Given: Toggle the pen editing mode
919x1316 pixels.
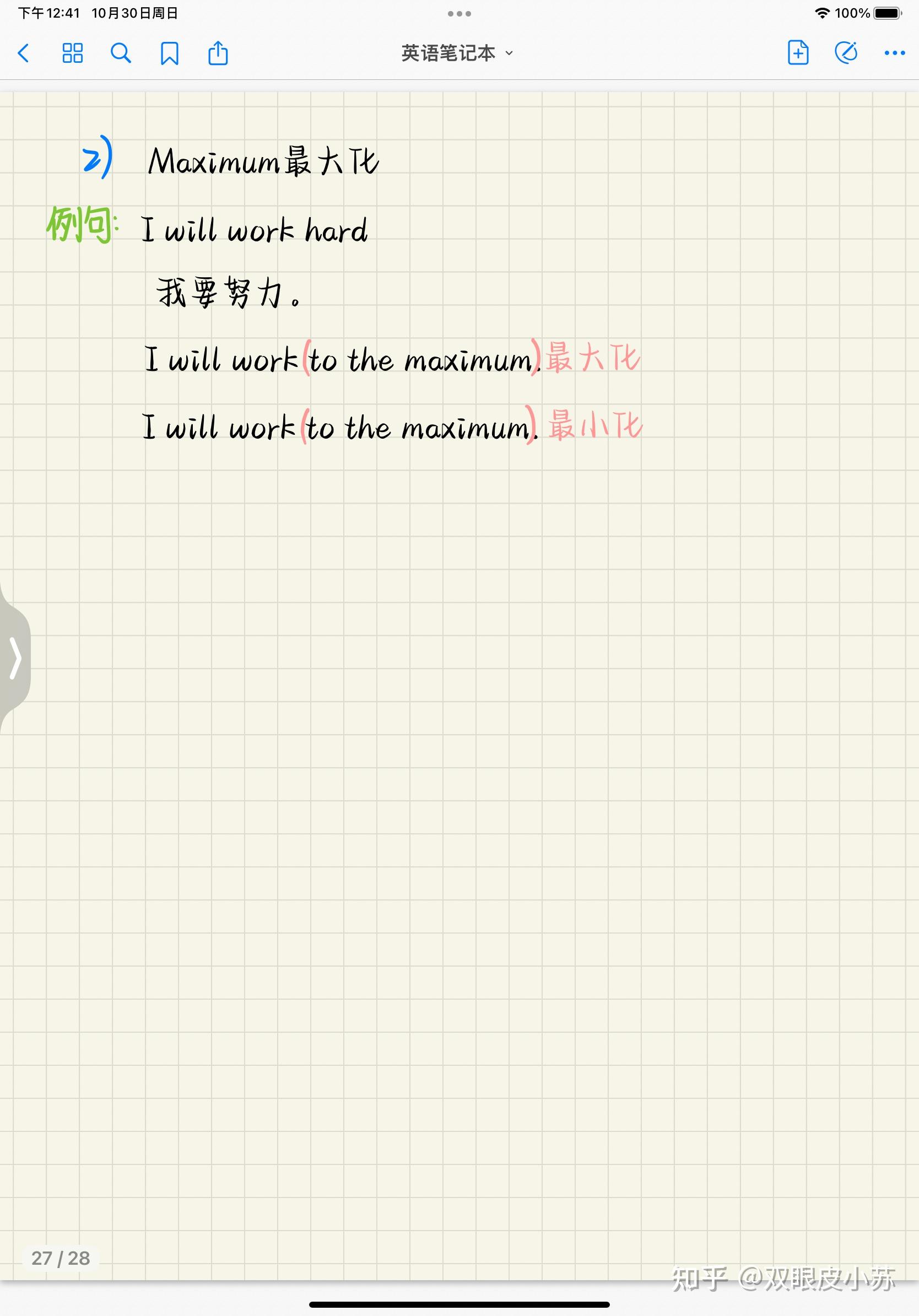Looking at the screenshot, I should point(846,53).
